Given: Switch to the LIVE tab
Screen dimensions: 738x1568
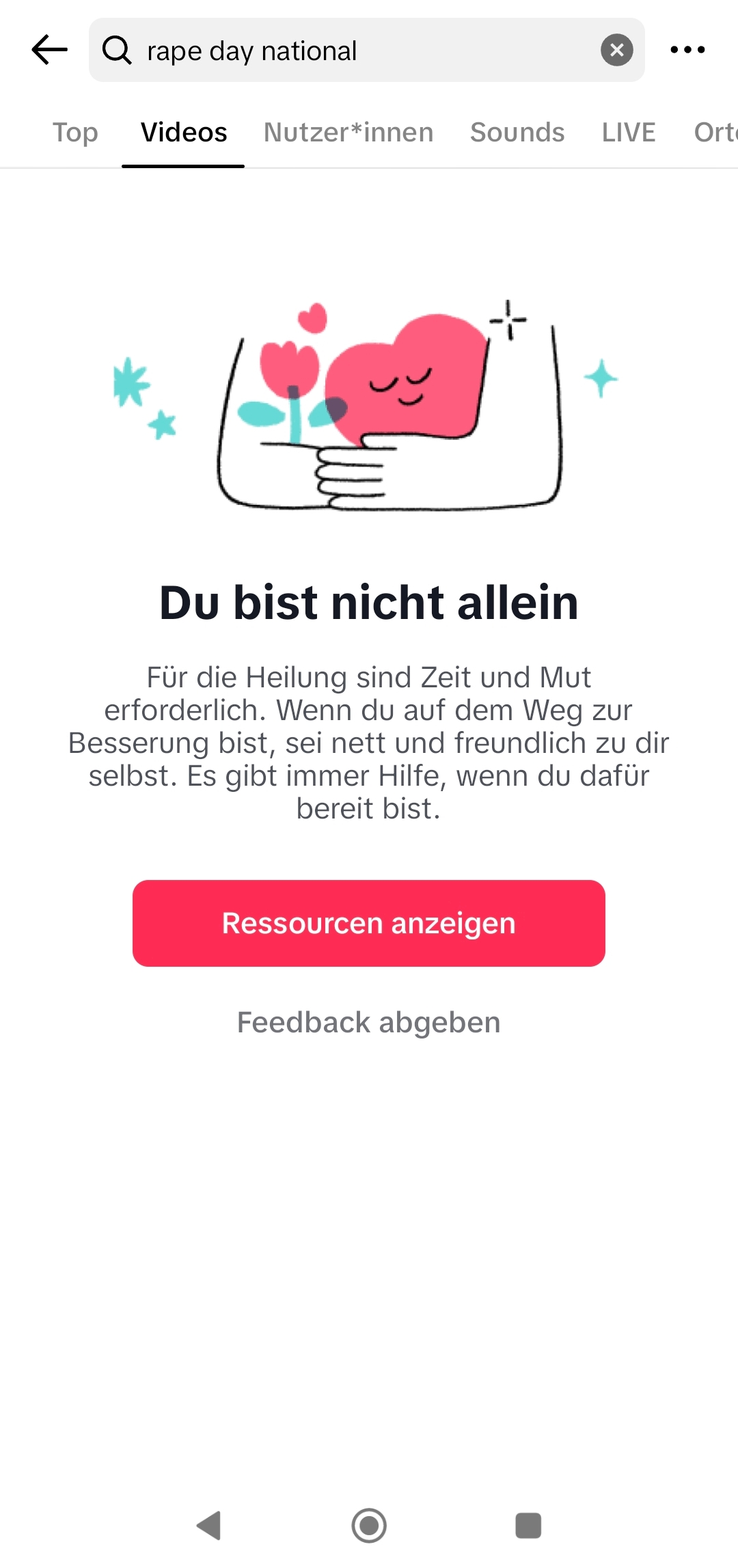Looking at the screenshot, I should pos(629,133).
